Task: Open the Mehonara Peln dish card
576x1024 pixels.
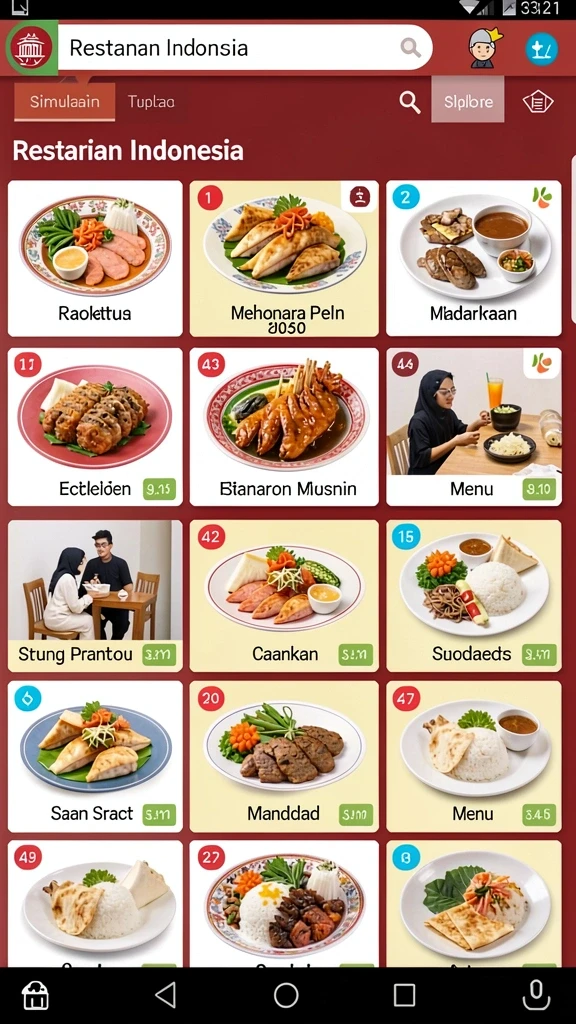Action: (284, 258)
